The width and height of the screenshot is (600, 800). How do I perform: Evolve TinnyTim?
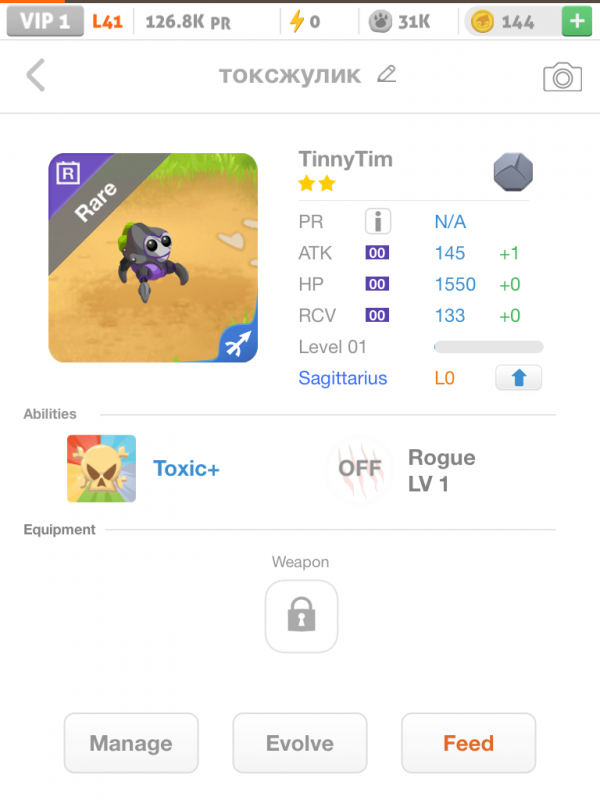pyautogui.click(x=300, y=743)
